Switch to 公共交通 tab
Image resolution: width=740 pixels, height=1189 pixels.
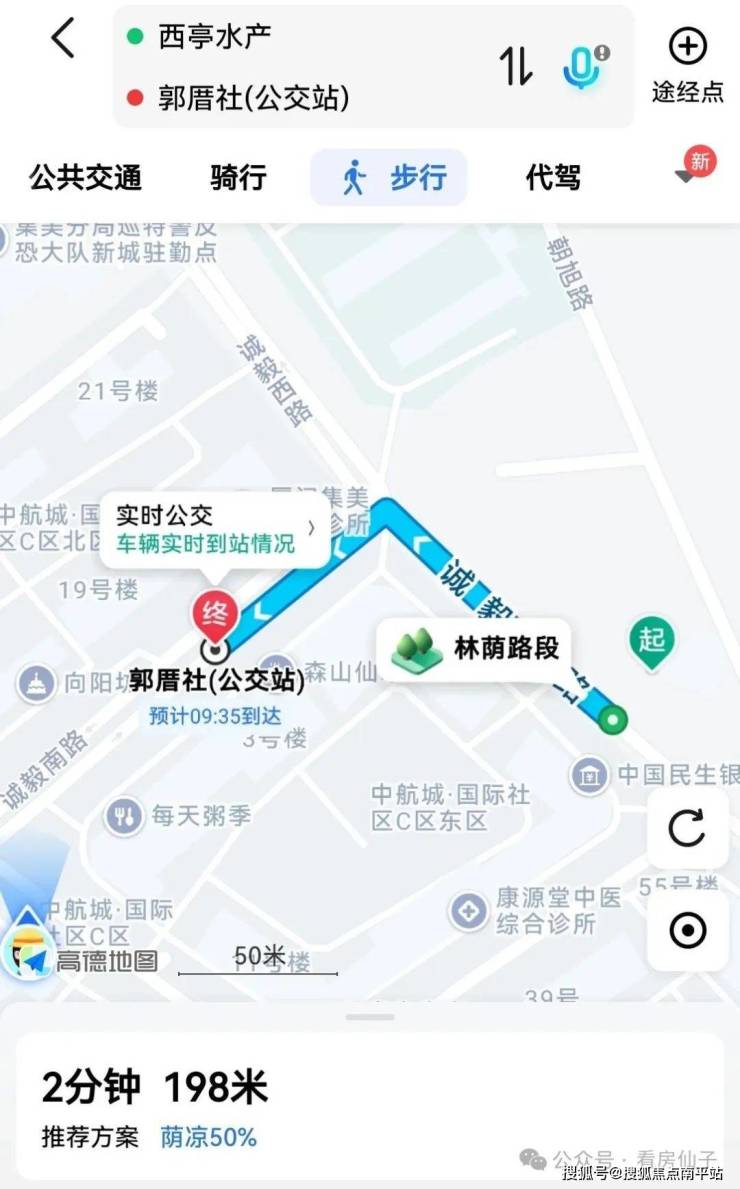pyautogui.click(x=85, y=178)
